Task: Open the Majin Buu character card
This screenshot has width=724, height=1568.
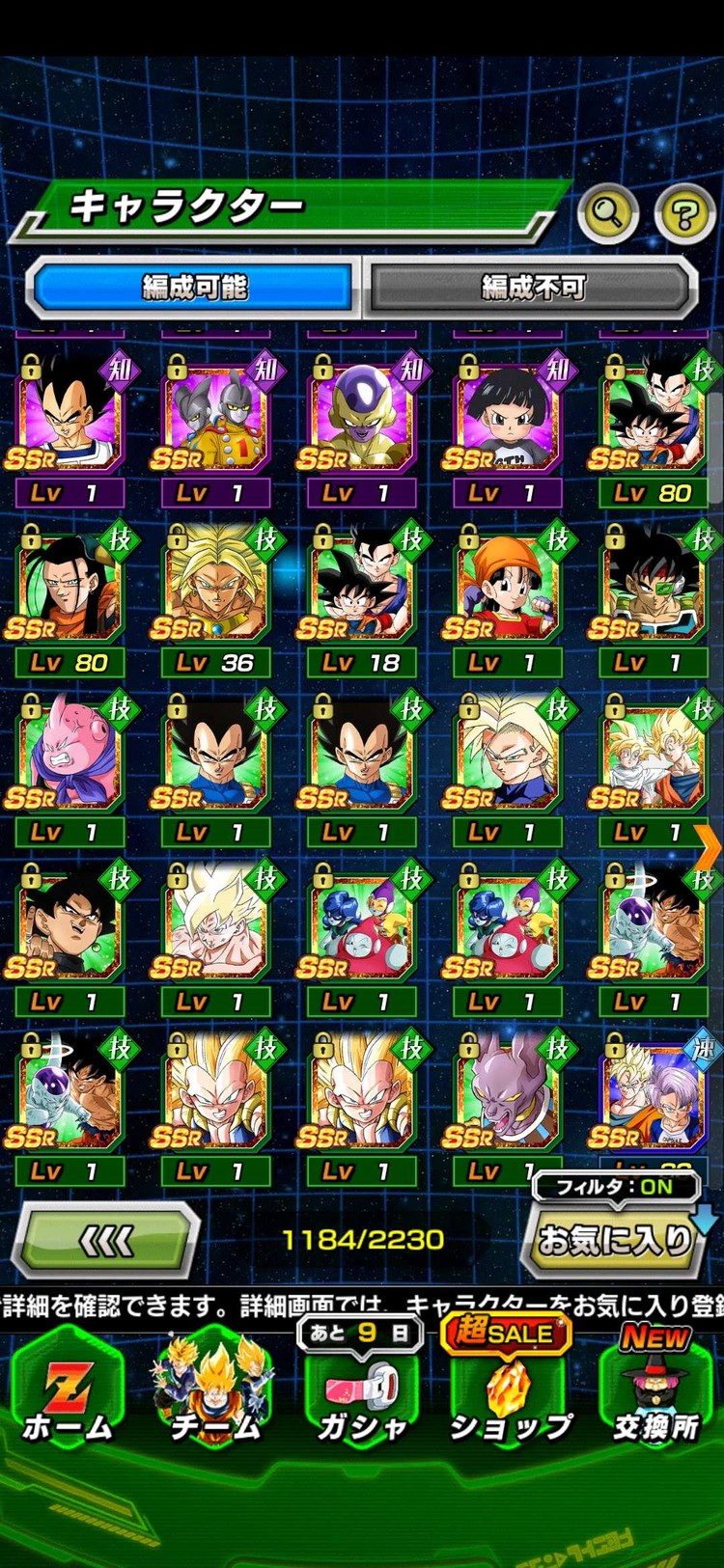Action: coord(69,757)
